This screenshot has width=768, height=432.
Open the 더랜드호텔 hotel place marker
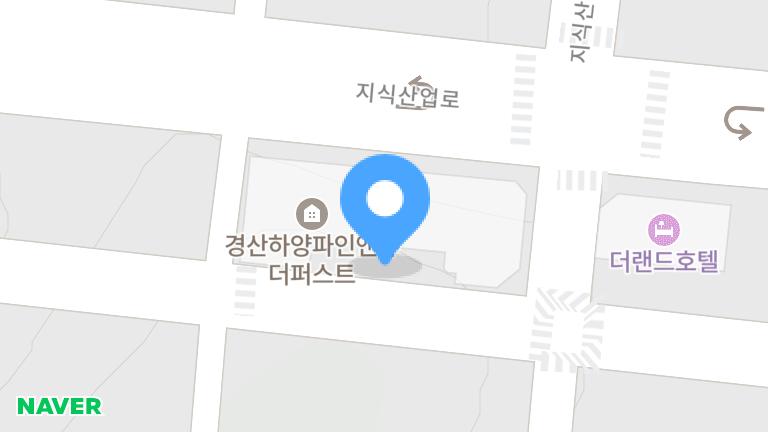[663, 231]
